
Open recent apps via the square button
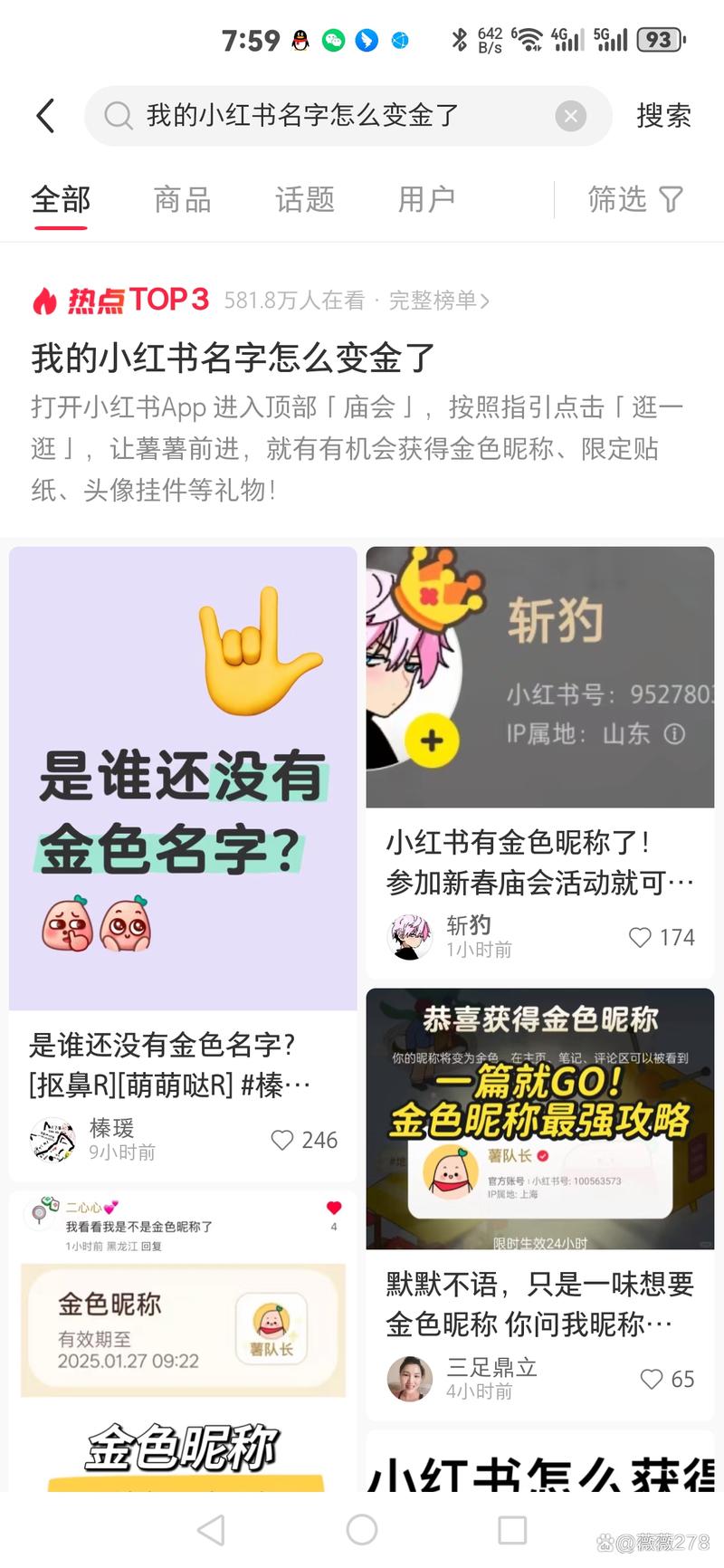(x=512, y=1530)
